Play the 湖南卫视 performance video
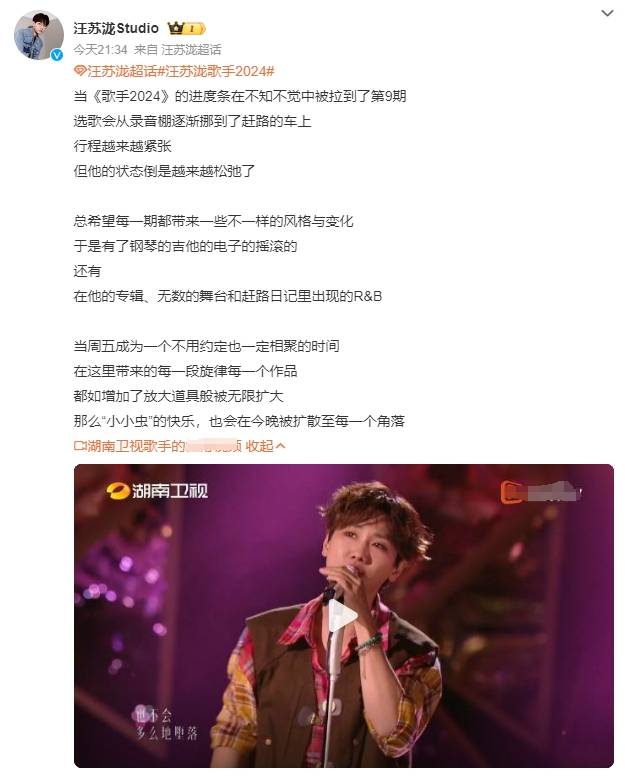 click(343, 615)
